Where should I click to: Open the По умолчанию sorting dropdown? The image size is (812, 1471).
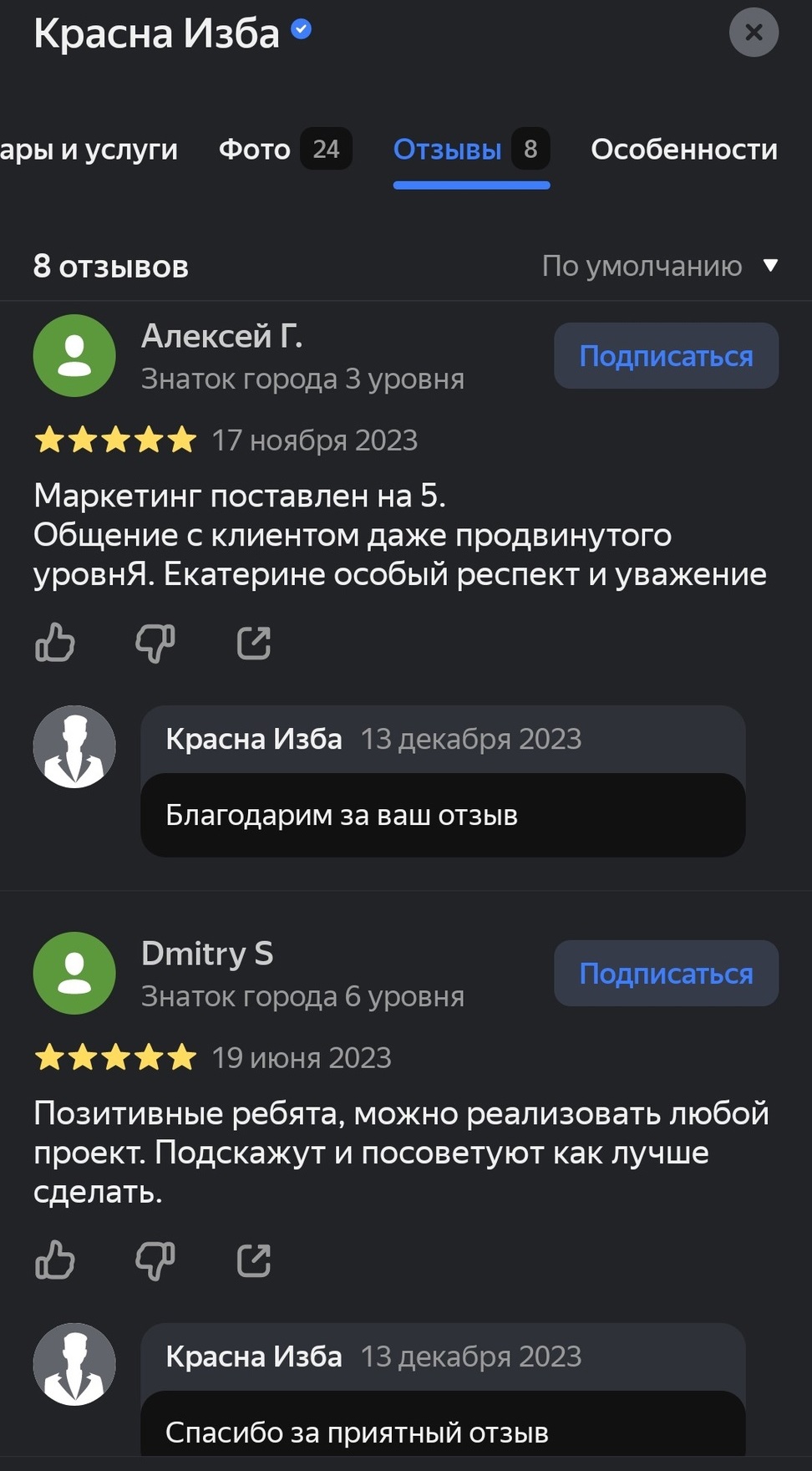[x=659, y=266]
